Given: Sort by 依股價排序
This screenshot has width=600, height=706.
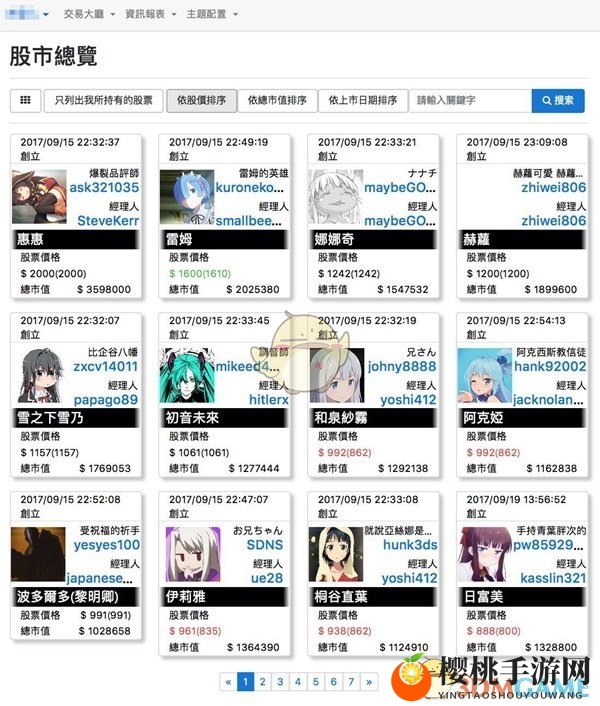Looking at the screenshot, I should point(201,100).
